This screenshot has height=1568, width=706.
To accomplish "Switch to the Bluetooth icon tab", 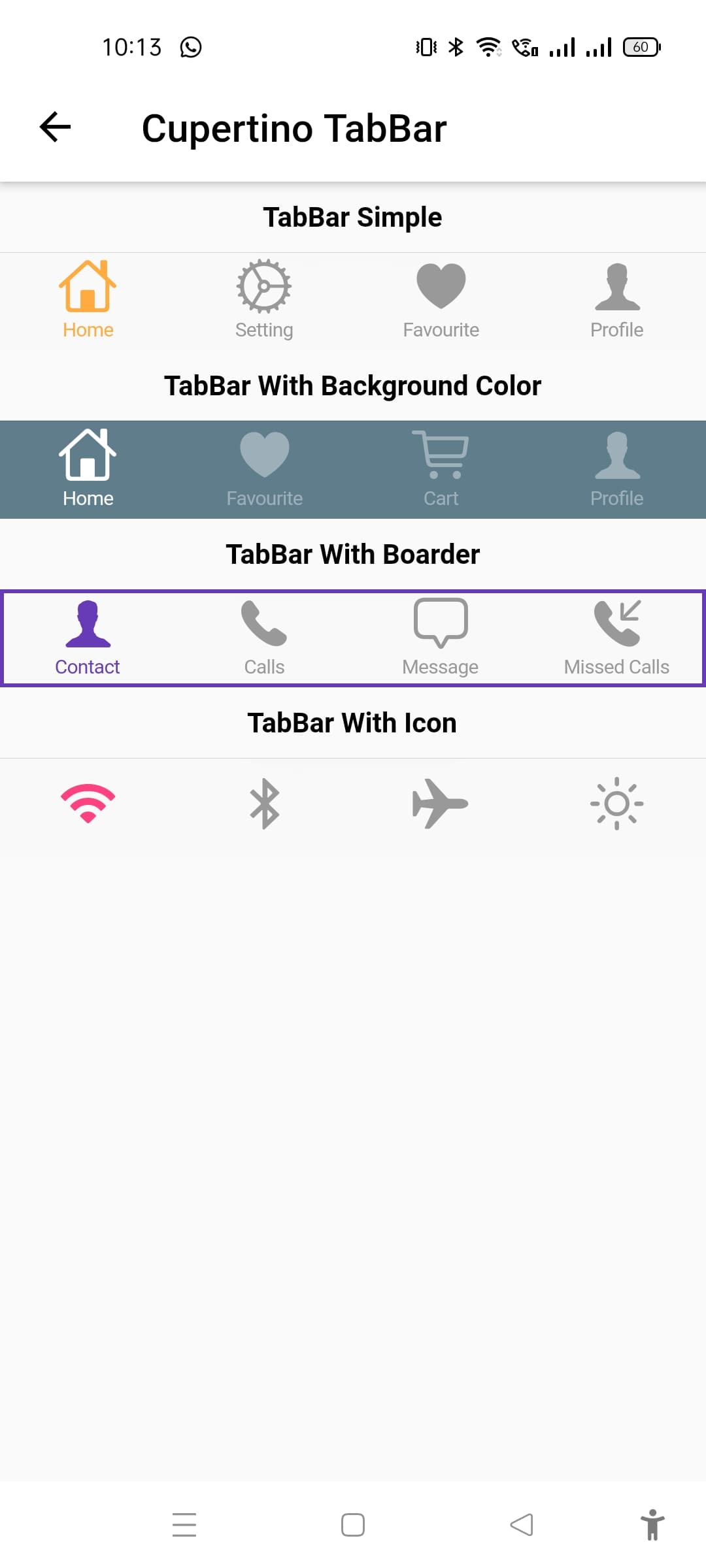I will 264,804.
